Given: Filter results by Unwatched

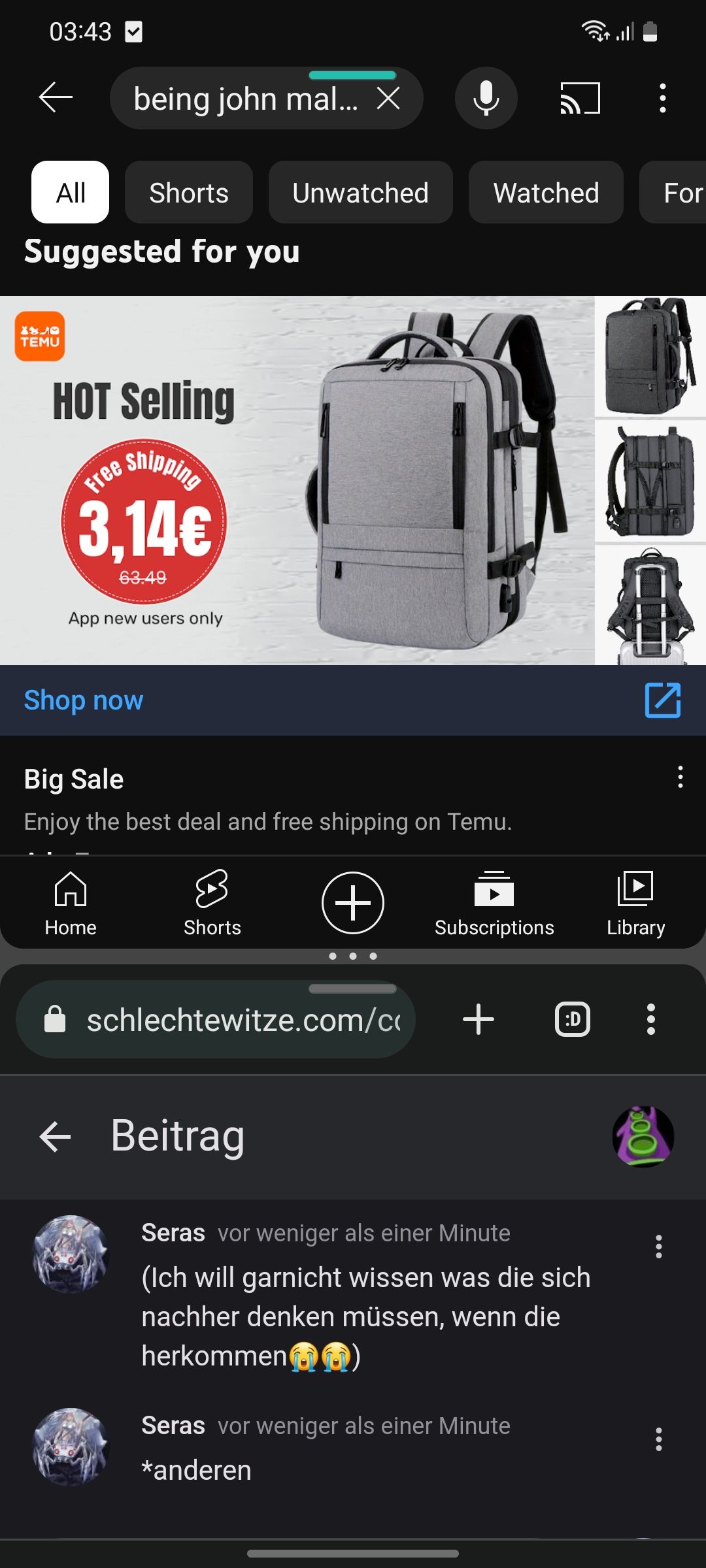Looking at the screenshot, I should [360, 193].
